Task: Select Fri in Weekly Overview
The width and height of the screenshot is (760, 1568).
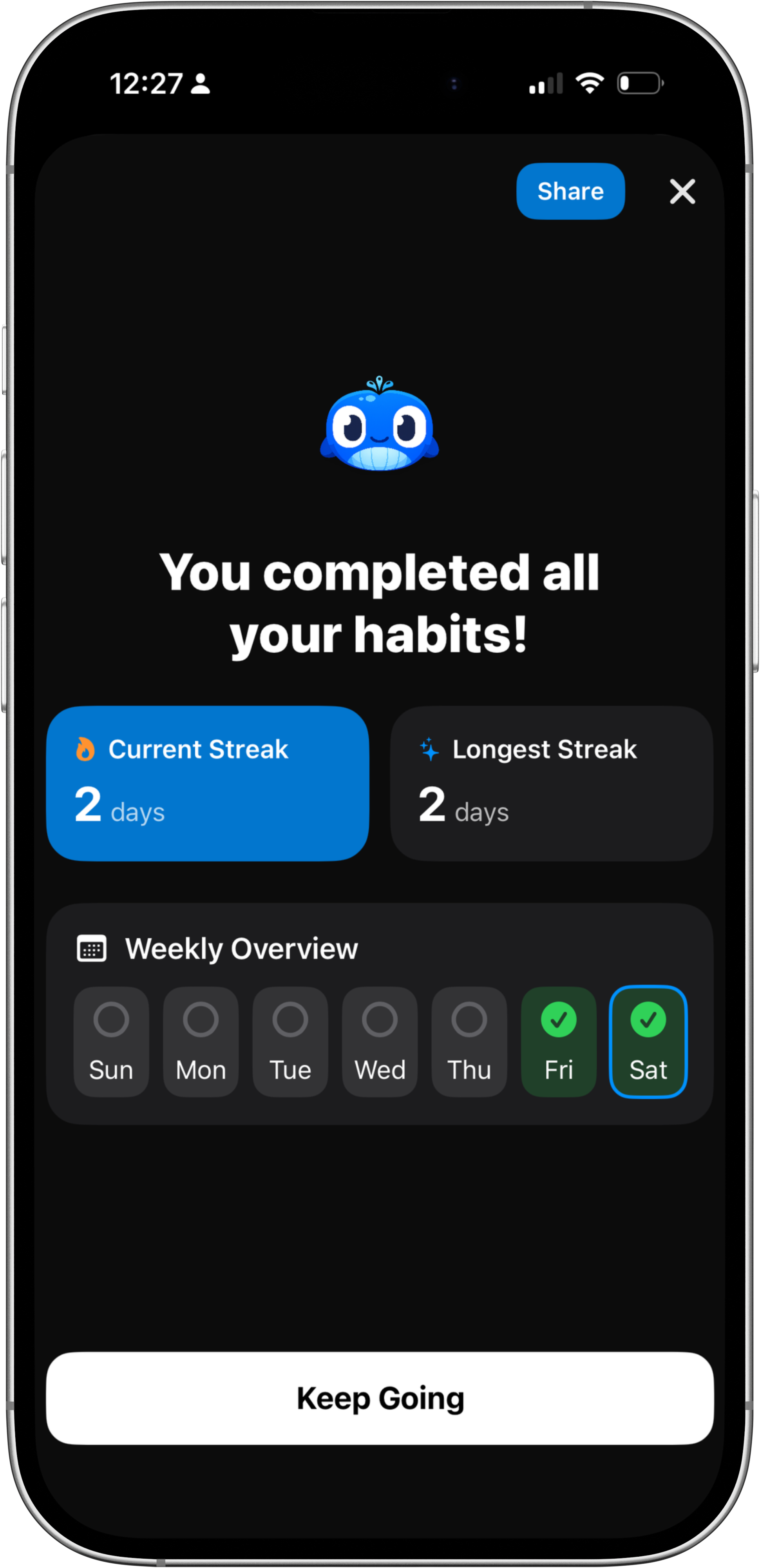Action: point(559,1041)
